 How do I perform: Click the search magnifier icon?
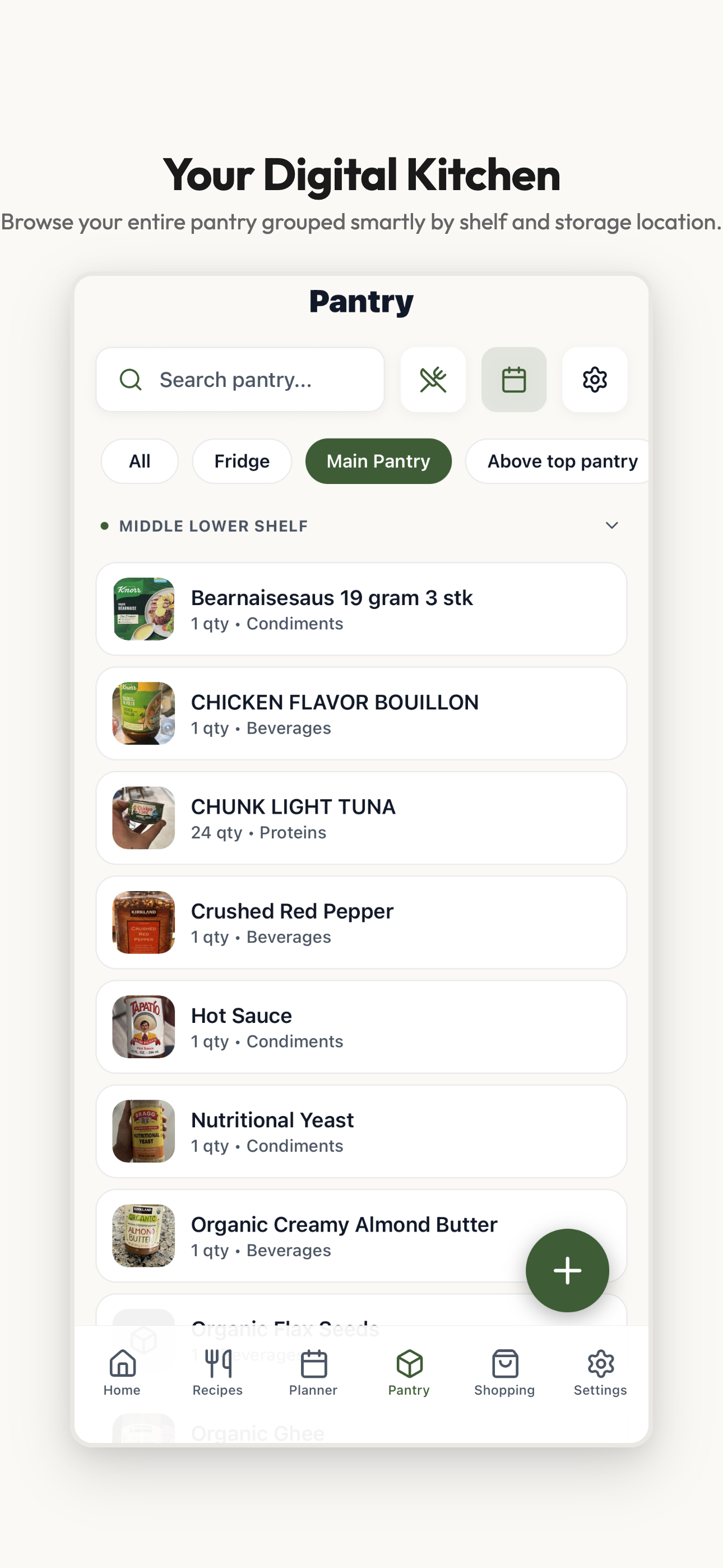[130, 379]
